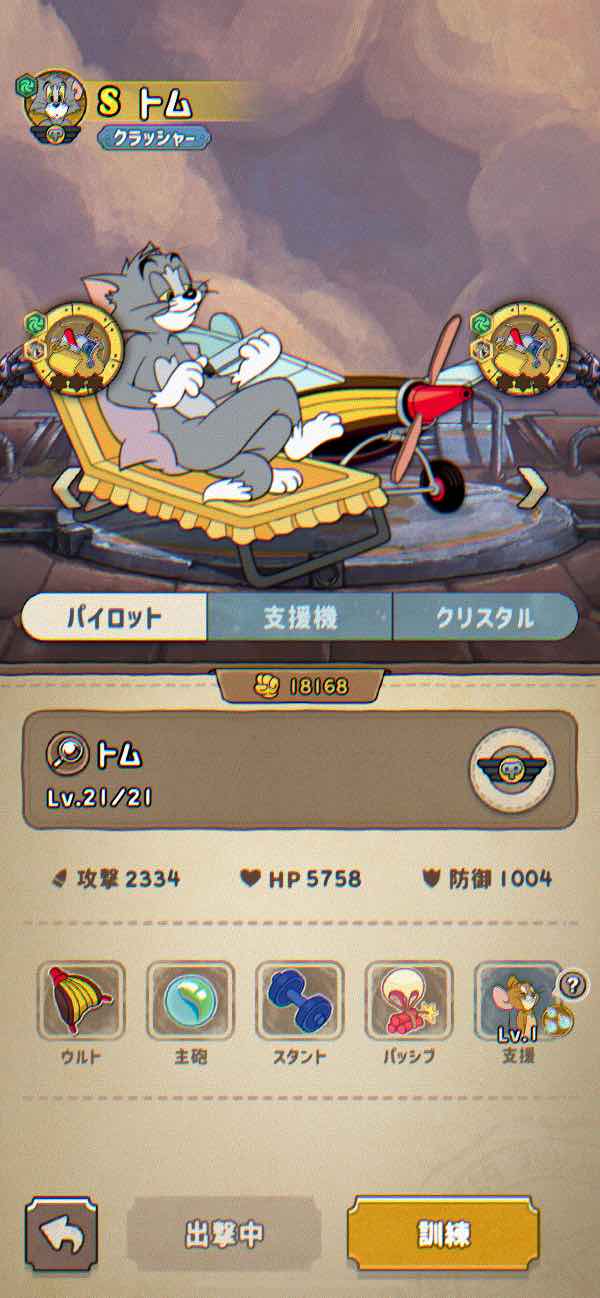The width and height of the screenshot is (600, 1298).
Task: View the ウルト skill details
Action: pyautogui.click(x=81, y=1002)
